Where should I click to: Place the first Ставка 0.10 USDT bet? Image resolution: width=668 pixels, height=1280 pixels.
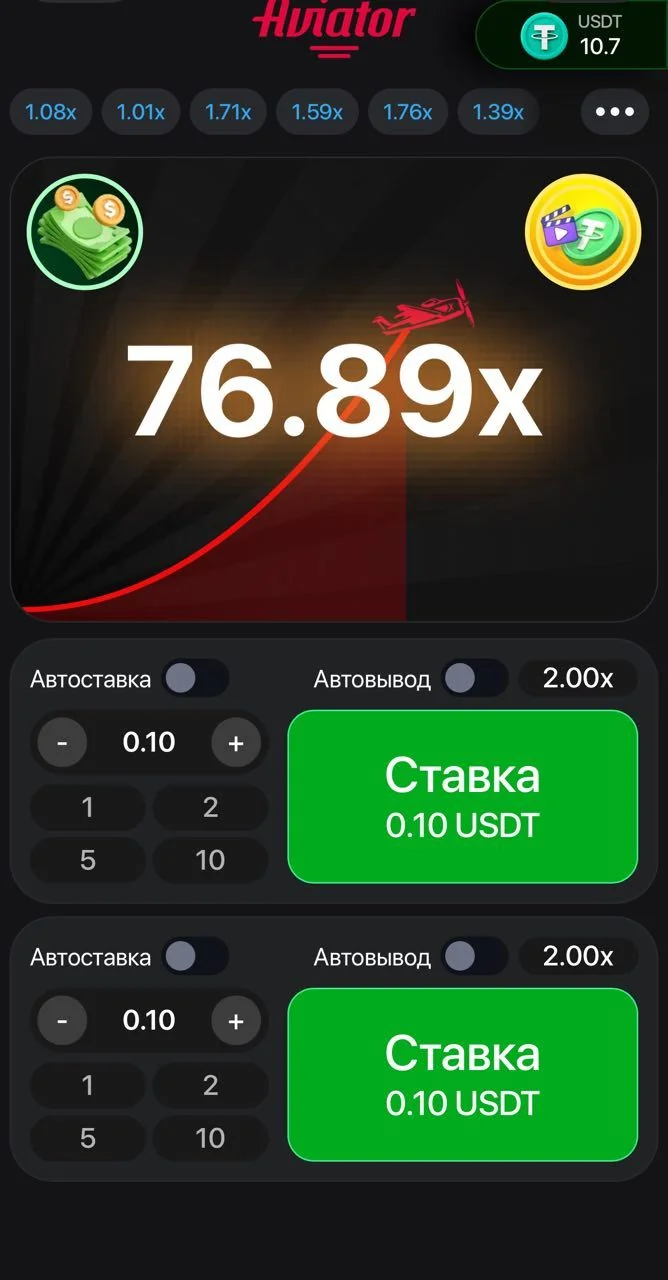coord(462,797)
